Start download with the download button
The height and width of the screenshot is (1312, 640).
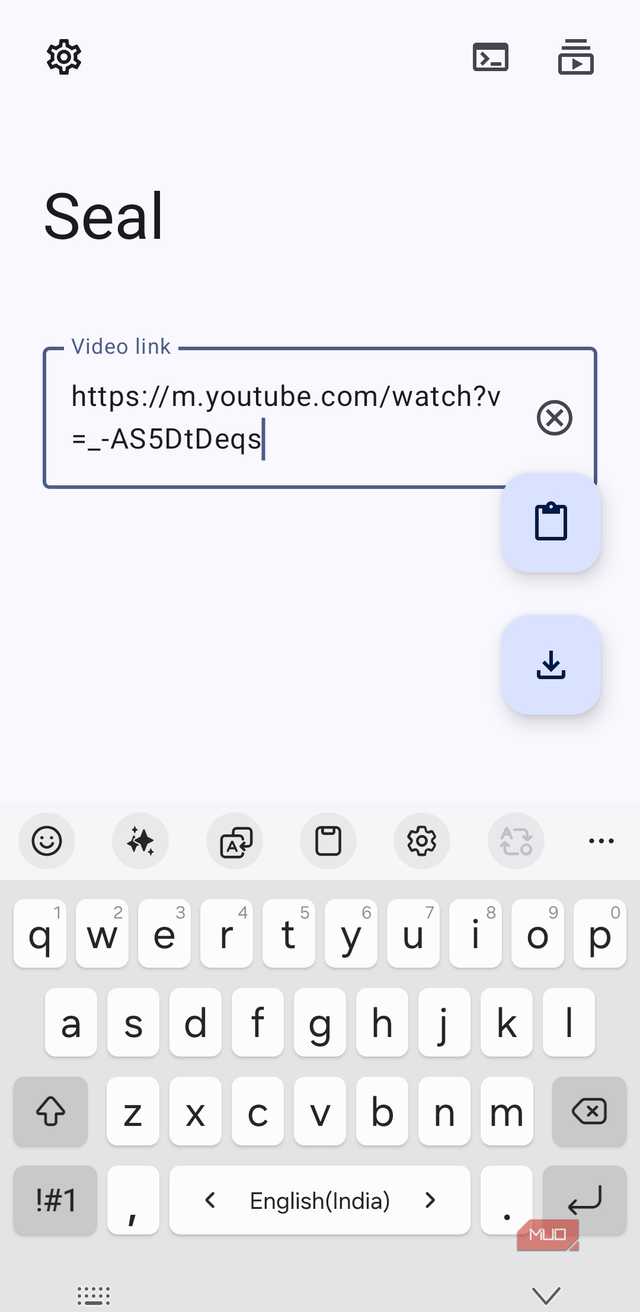point(551,665)
